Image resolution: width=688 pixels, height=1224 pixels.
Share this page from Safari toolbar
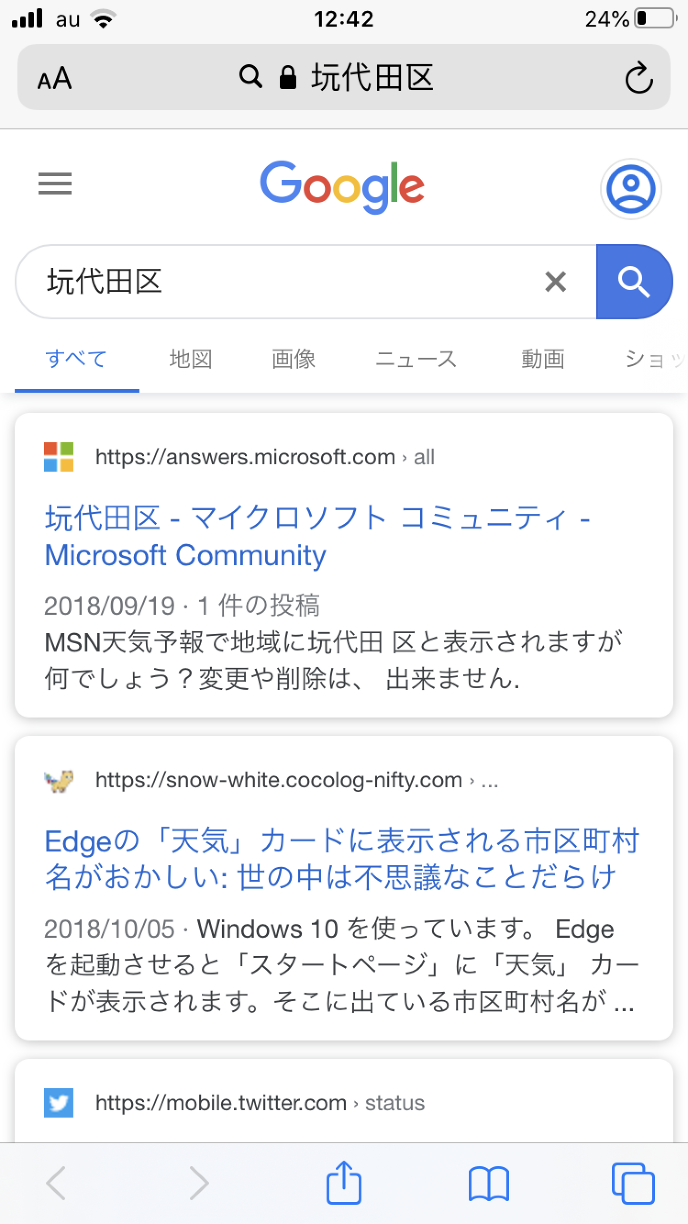click(x=344, y=1183)
